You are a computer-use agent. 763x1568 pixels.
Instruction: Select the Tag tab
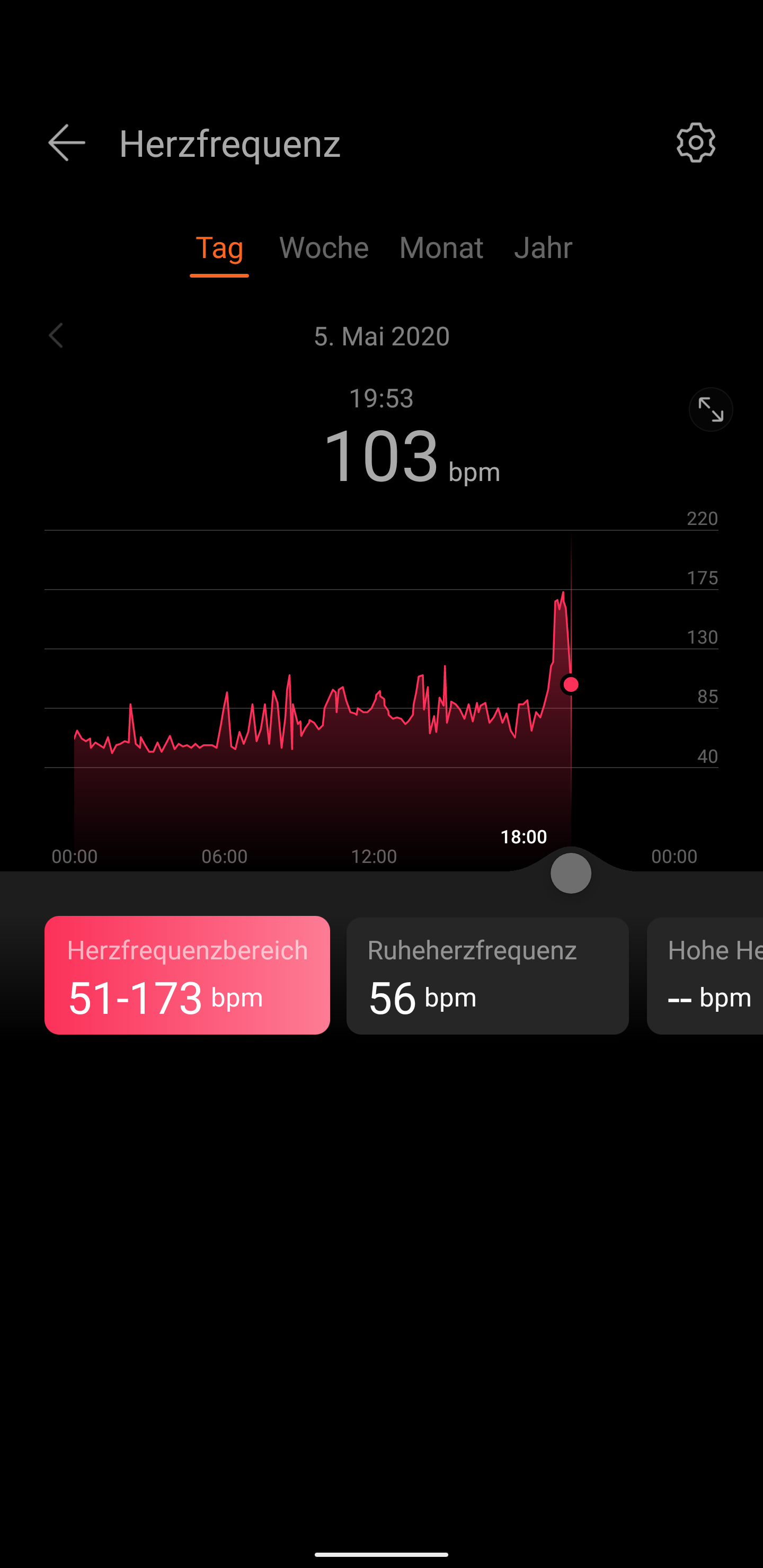[x=219, y=248]
